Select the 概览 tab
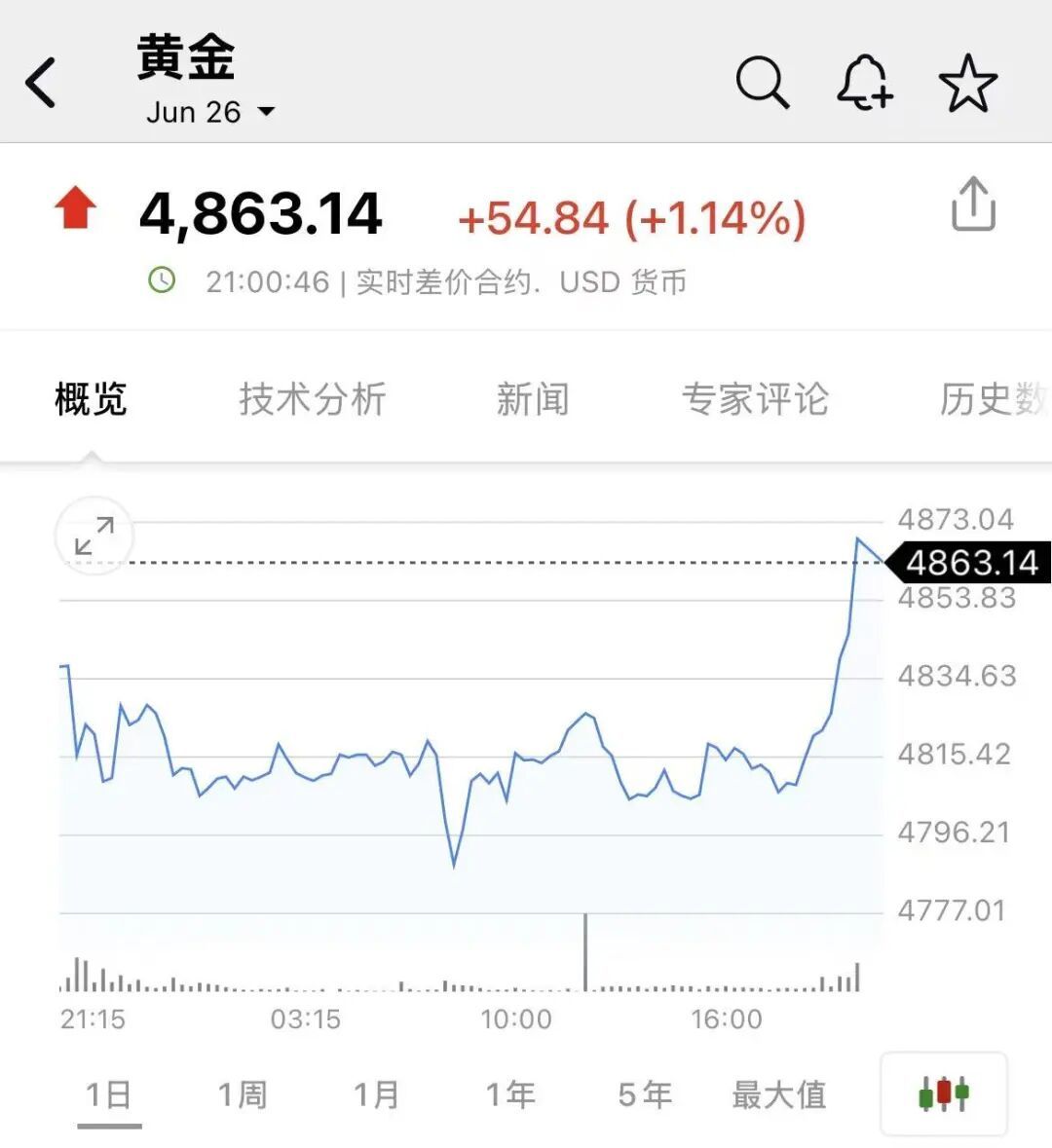The width and height of the screenshot is (1052, 1148). (91, 399)
